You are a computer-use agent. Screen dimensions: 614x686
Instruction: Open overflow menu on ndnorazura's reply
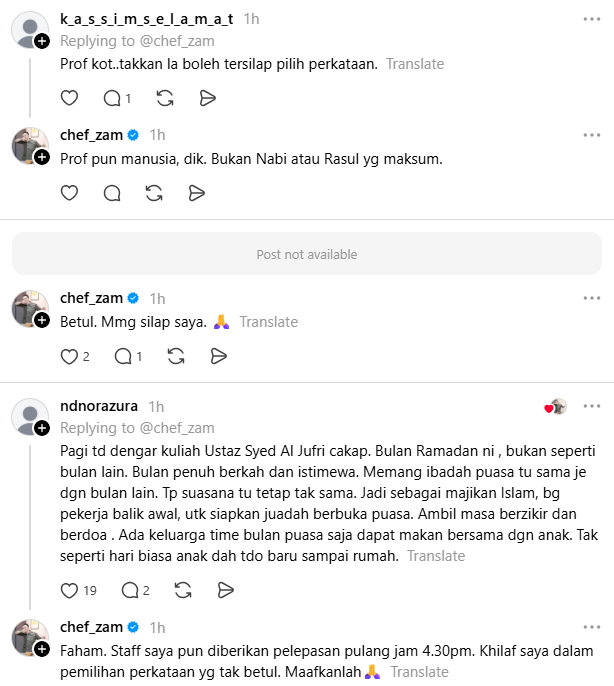(592, 406)
